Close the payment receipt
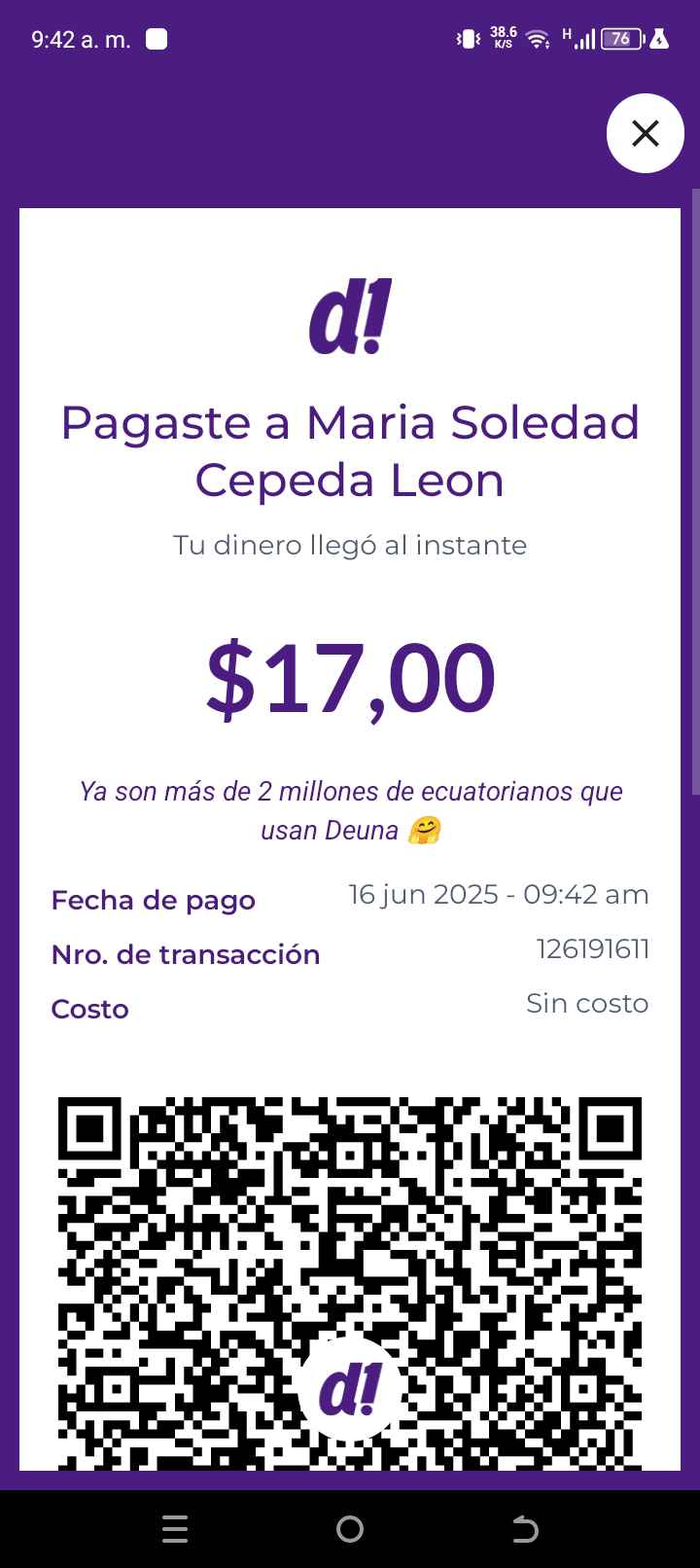The image size is (700, 1568). point(646,133)
